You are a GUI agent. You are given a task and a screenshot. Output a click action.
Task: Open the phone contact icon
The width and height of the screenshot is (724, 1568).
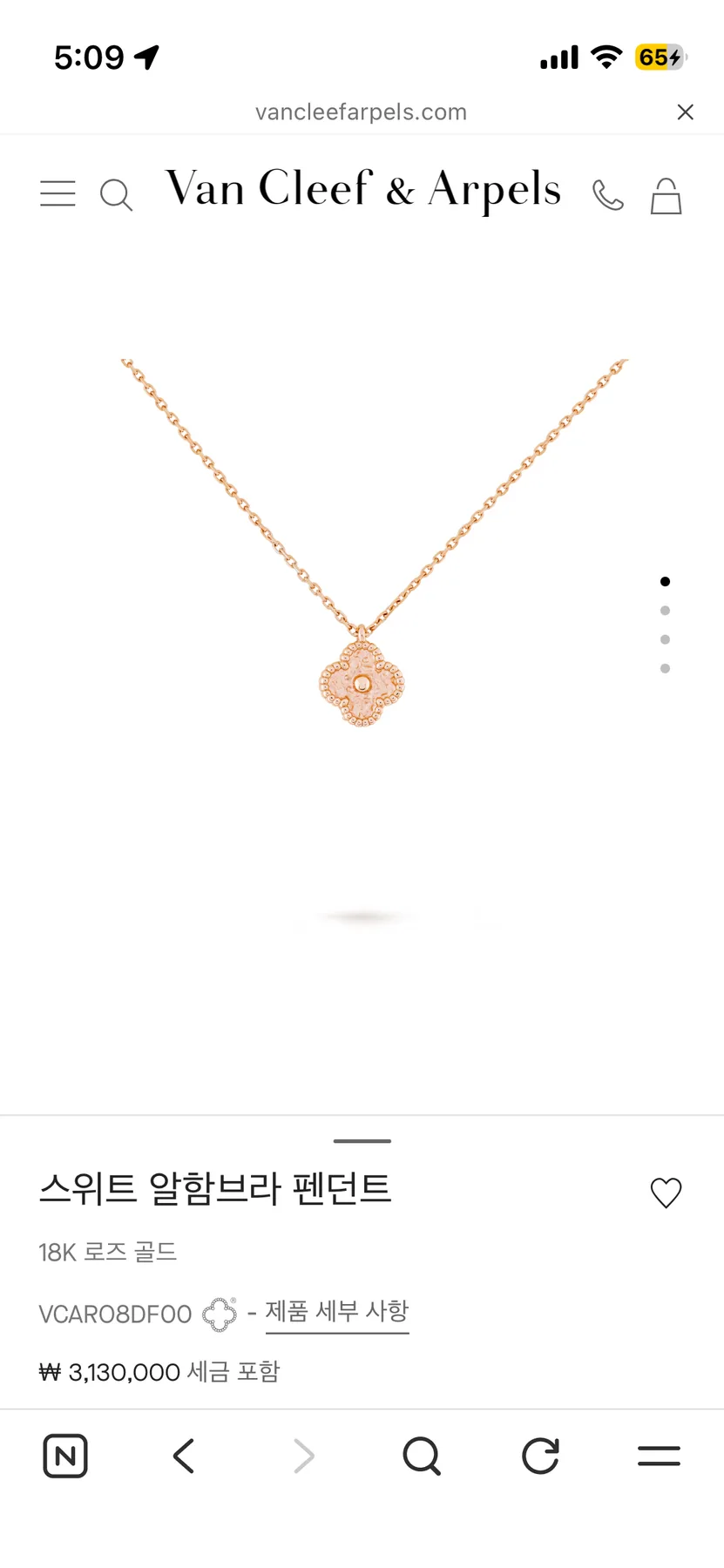[608, 195]
